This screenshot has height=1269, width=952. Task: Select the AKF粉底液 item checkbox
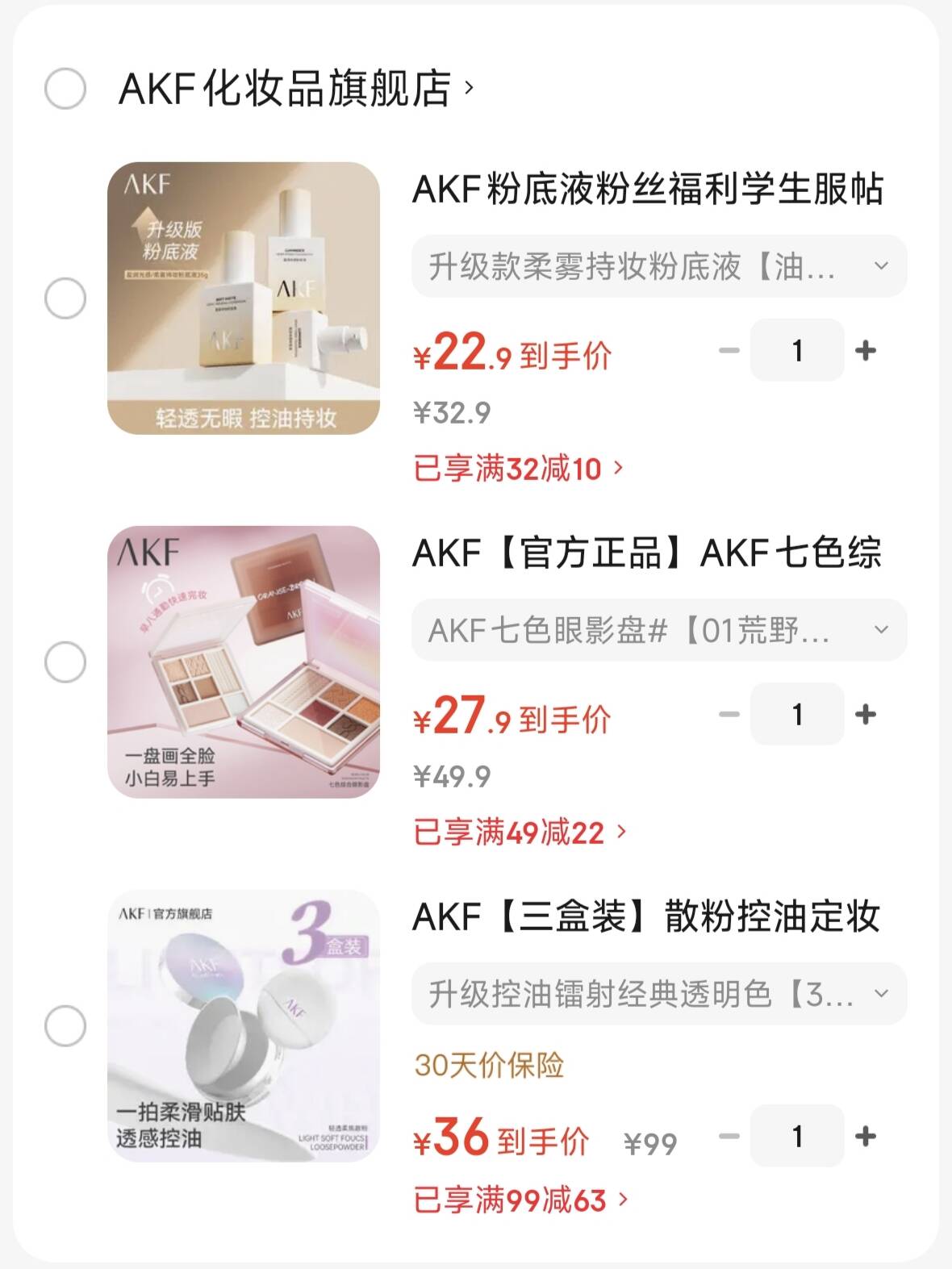pyautogui.click(x=65, y=298)
